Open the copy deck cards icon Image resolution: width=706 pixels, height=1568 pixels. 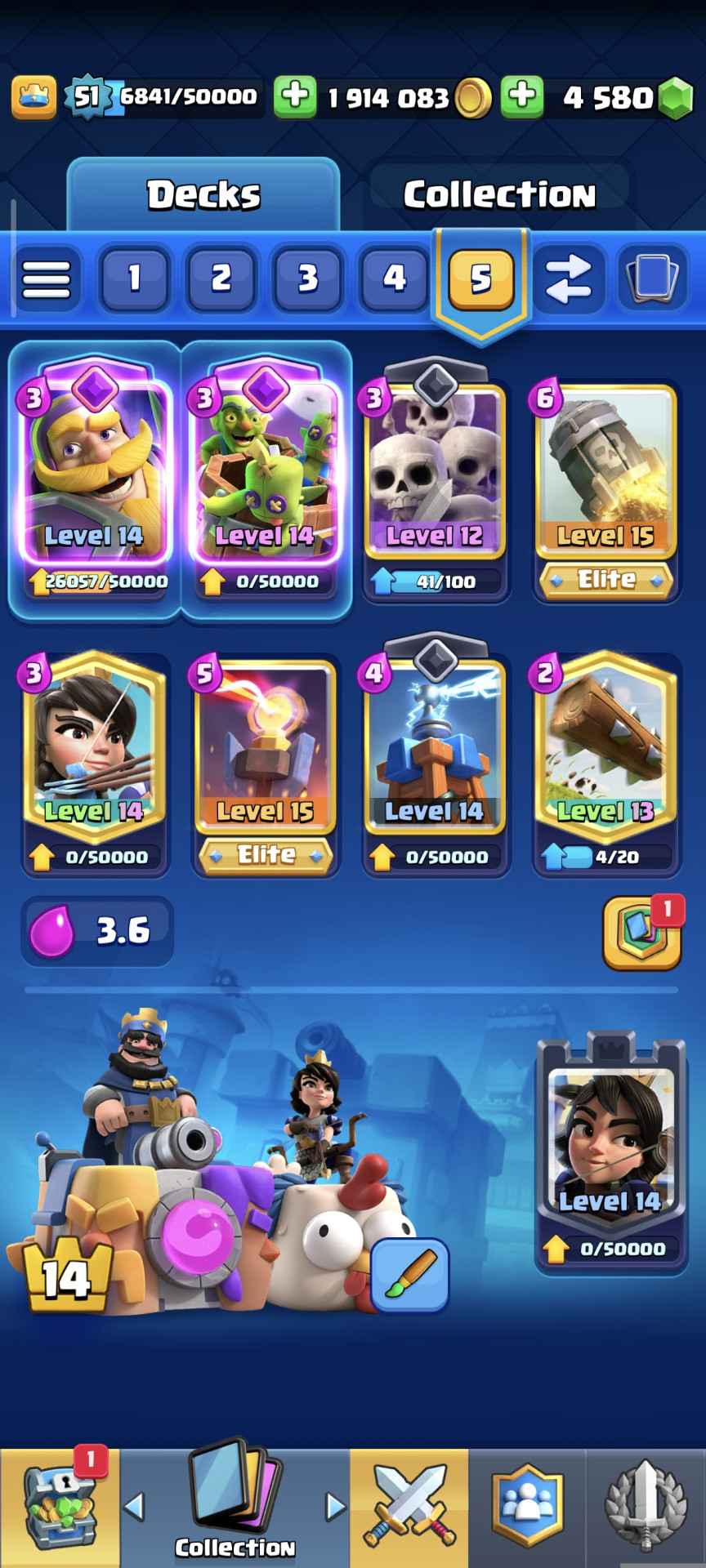coord(652,278)
